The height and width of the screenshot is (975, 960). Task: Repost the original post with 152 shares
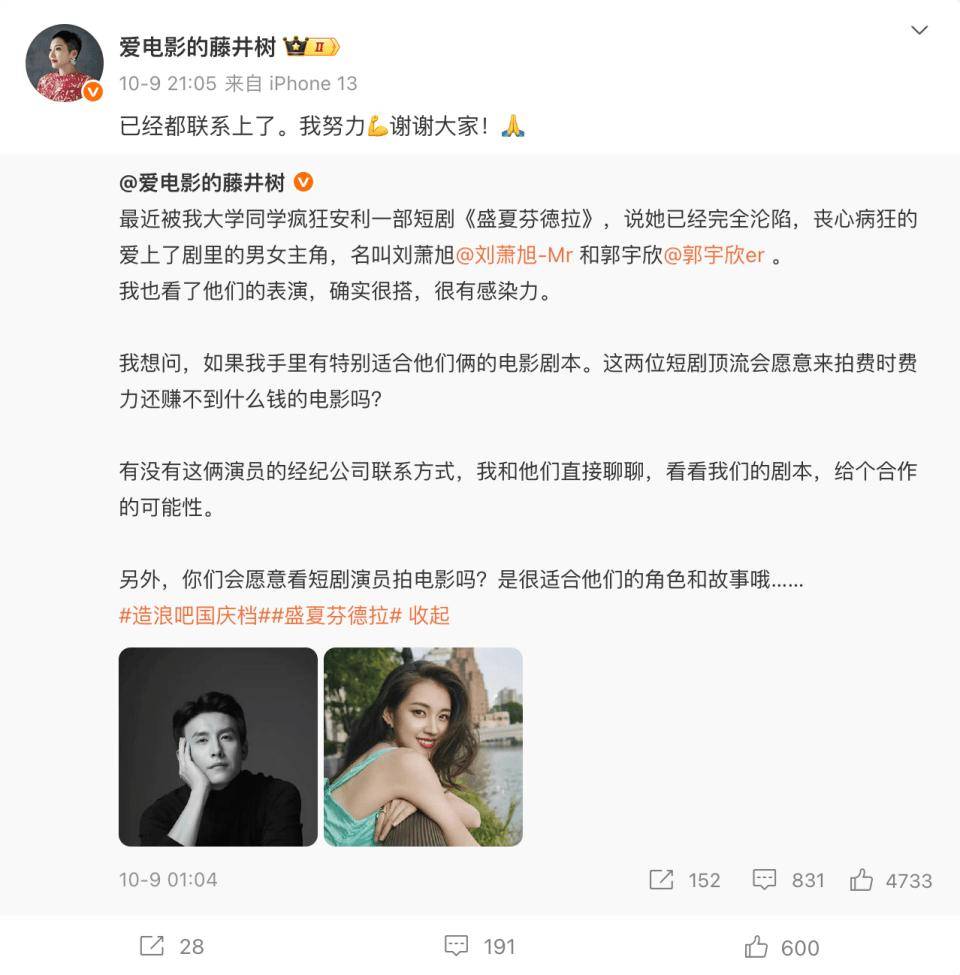[x=684, y=880]
